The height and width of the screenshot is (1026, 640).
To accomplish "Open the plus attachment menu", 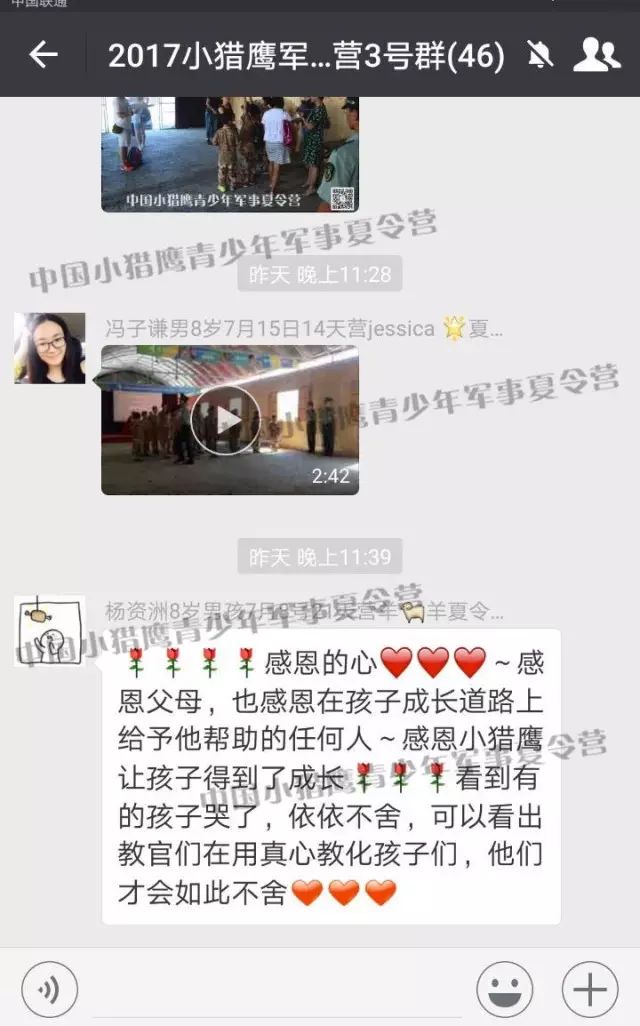I will tap(590, 989).
